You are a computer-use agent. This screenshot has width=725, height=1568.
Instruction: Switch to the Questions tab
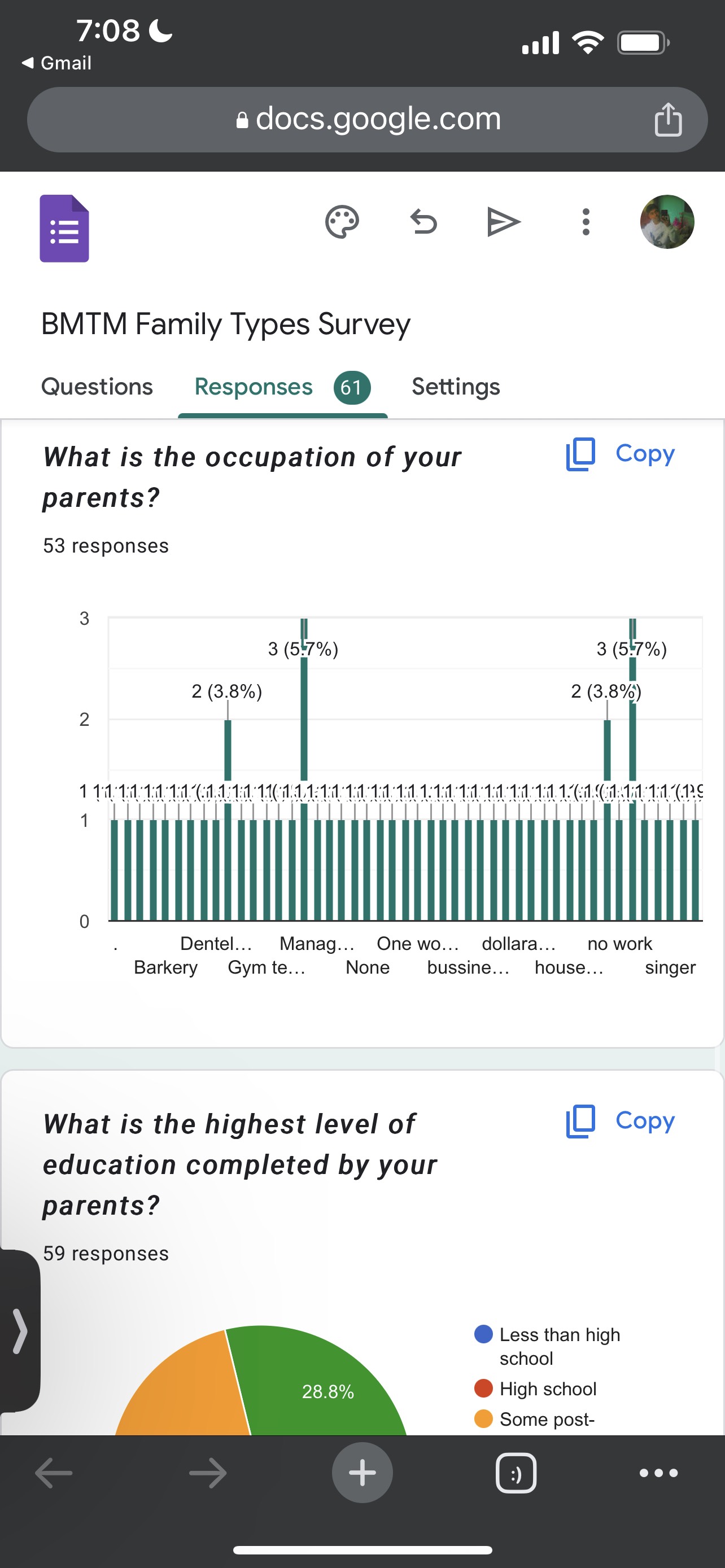pos(97,387)
